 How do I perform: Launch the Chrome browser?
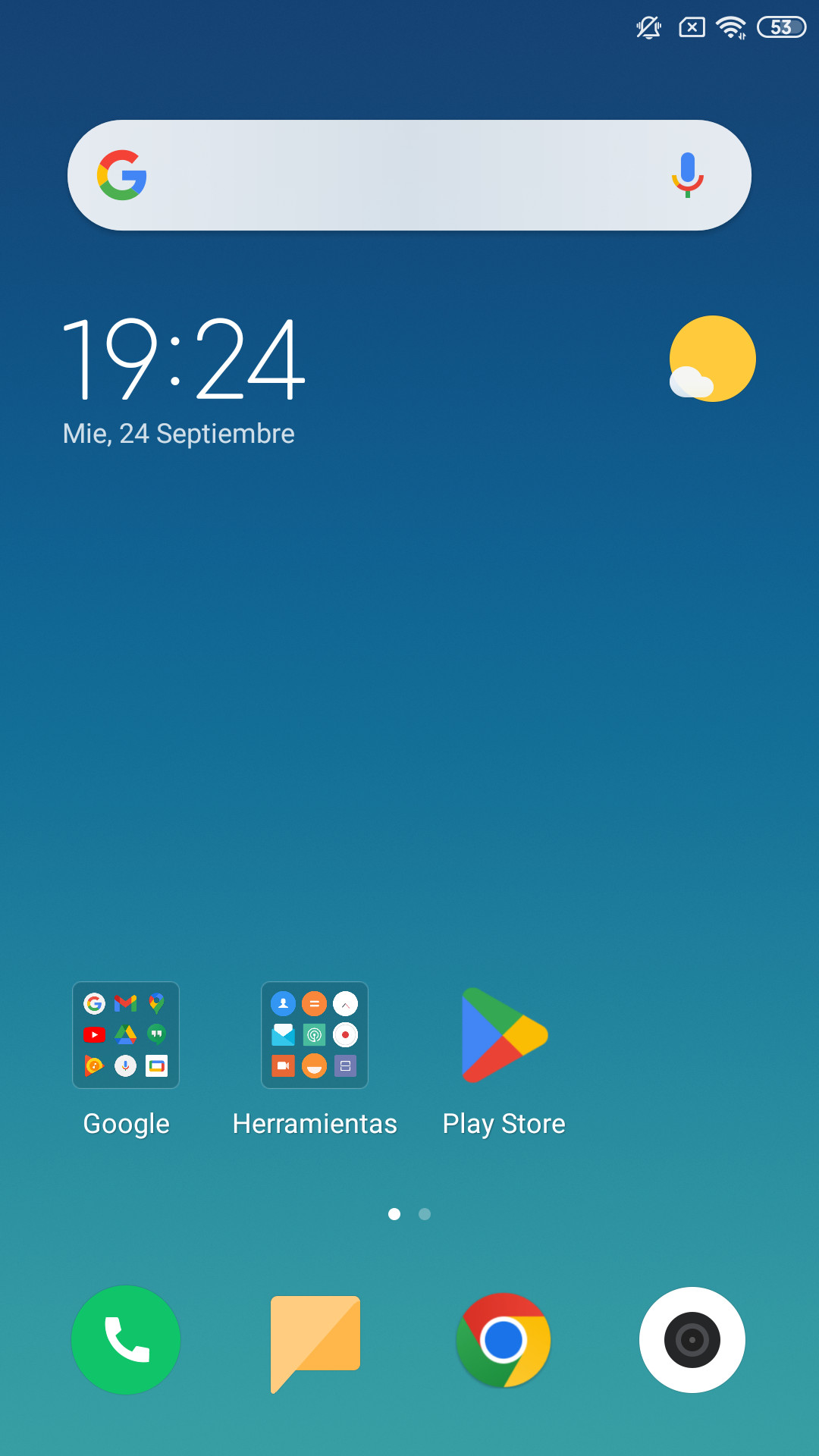click(x=504, y=1340)
